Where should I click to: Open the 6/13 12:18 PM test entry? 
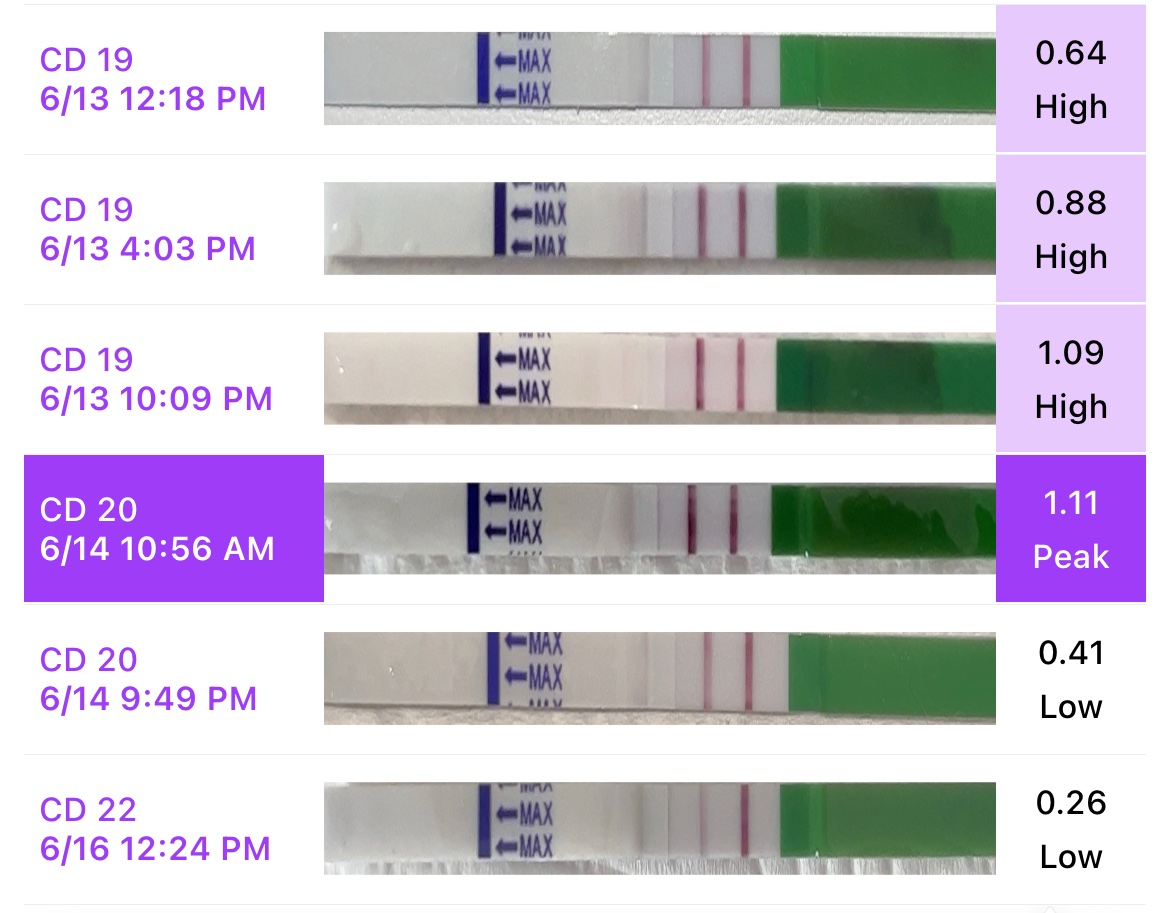(153, 79)
